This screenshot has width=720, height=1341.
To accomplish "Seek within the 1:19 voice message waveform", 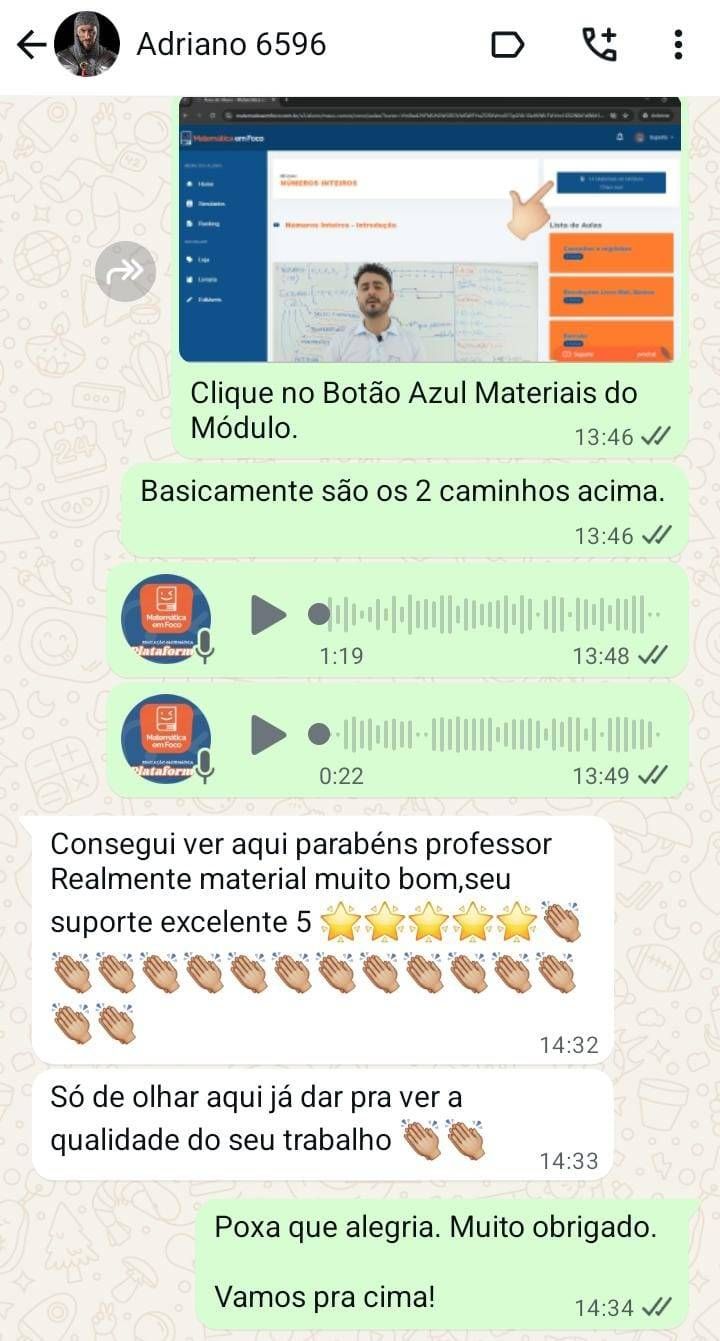I will click(490, 615).
